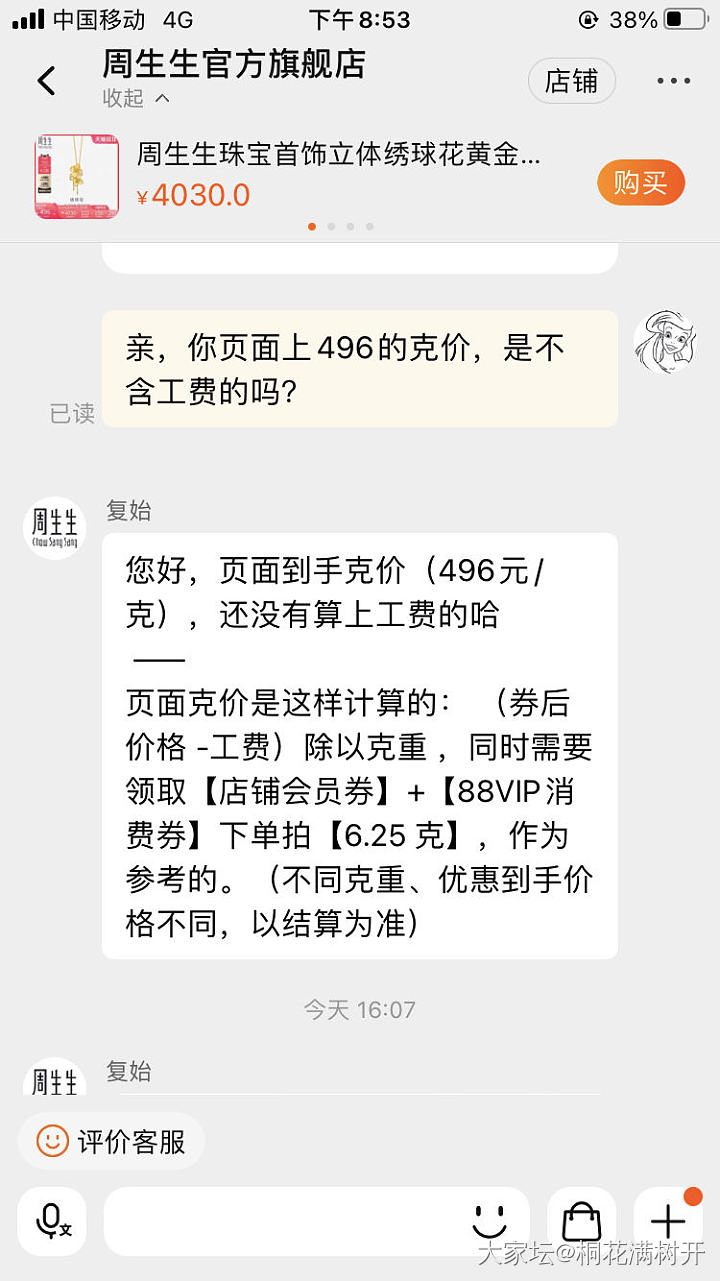The width and height of the screenshot is (720, 1281).
Task: Switch to voice input microphone
Action: [52, 1221]
